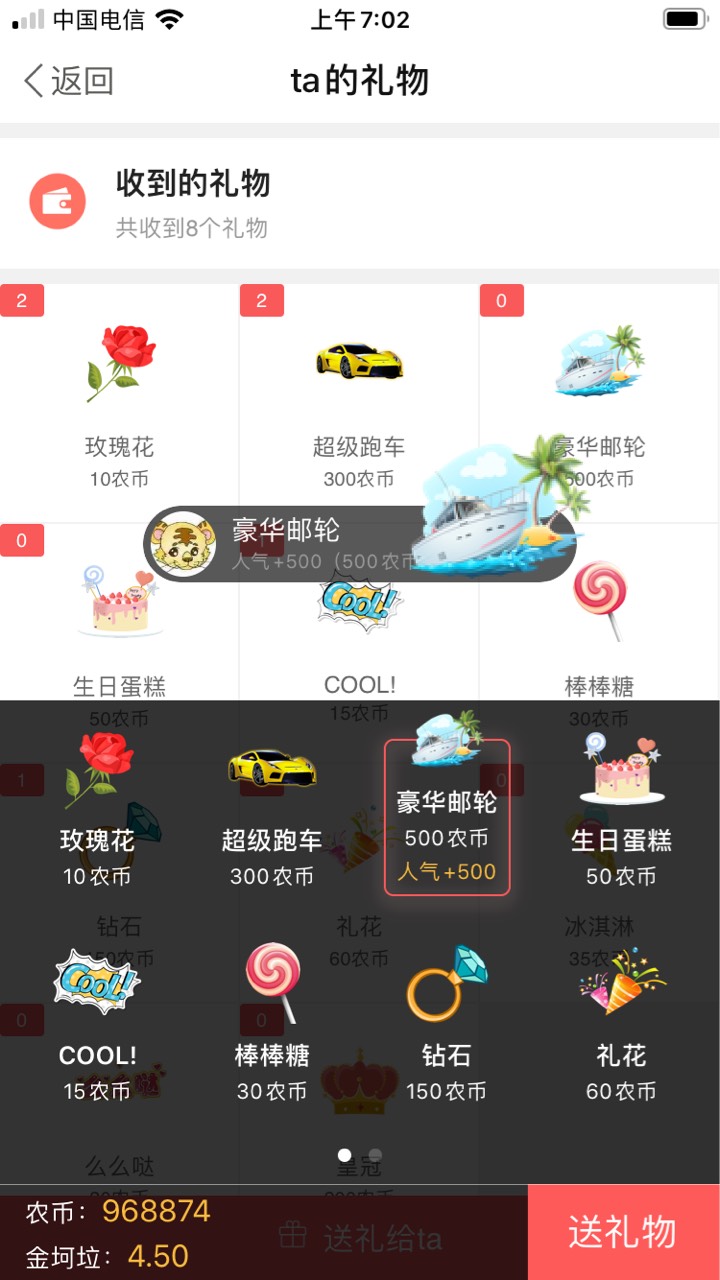
Task: Go back using the 返回 button
Action: coord(68,81)
